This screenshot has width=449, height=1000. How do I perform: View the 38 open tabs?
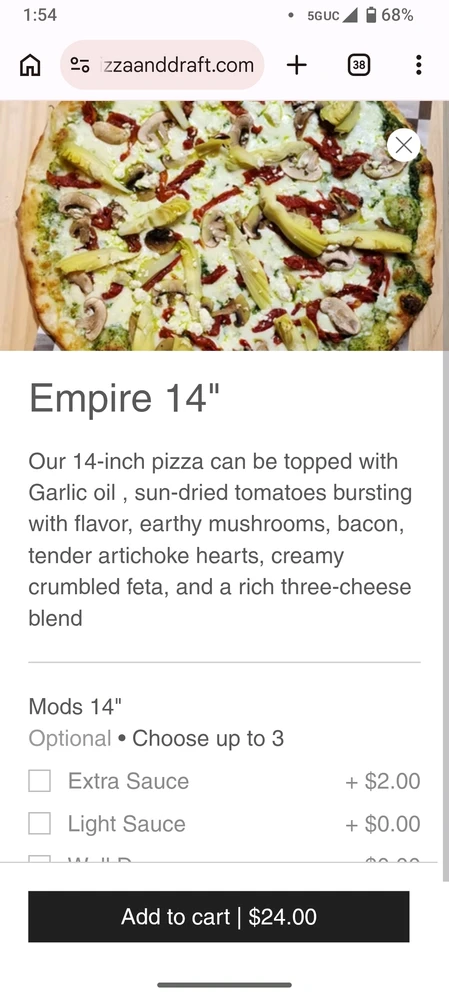pyautogui.click(x=359, y=64)
